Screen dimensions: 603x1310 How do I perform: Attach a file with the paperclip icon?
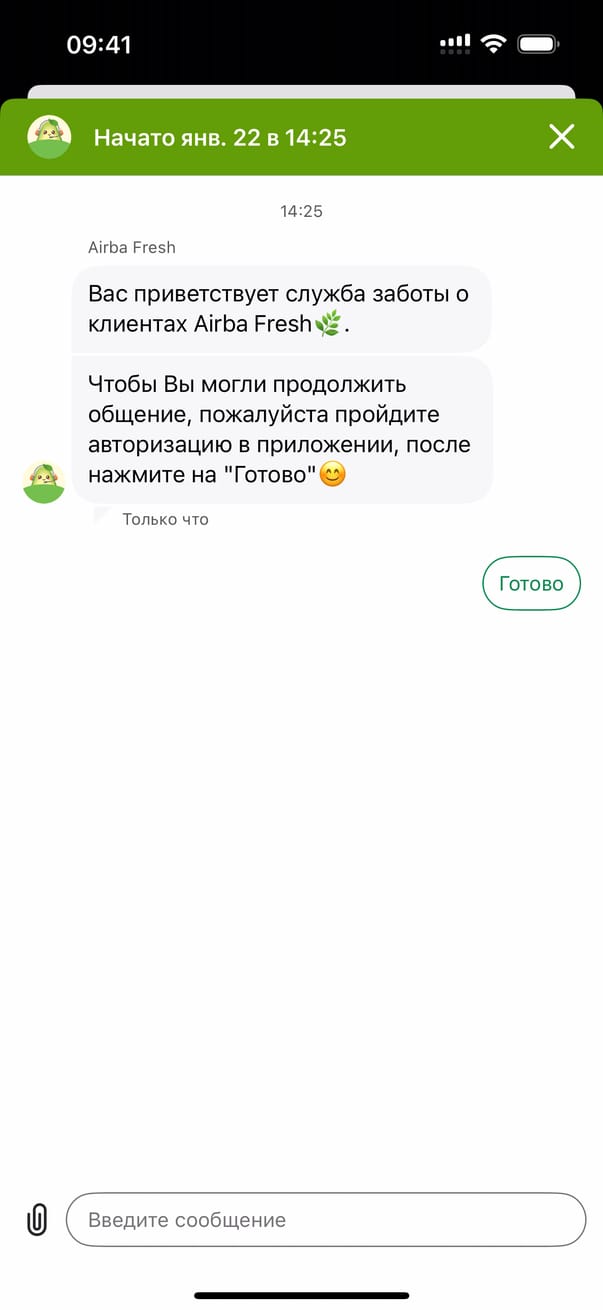(37, 1220)
